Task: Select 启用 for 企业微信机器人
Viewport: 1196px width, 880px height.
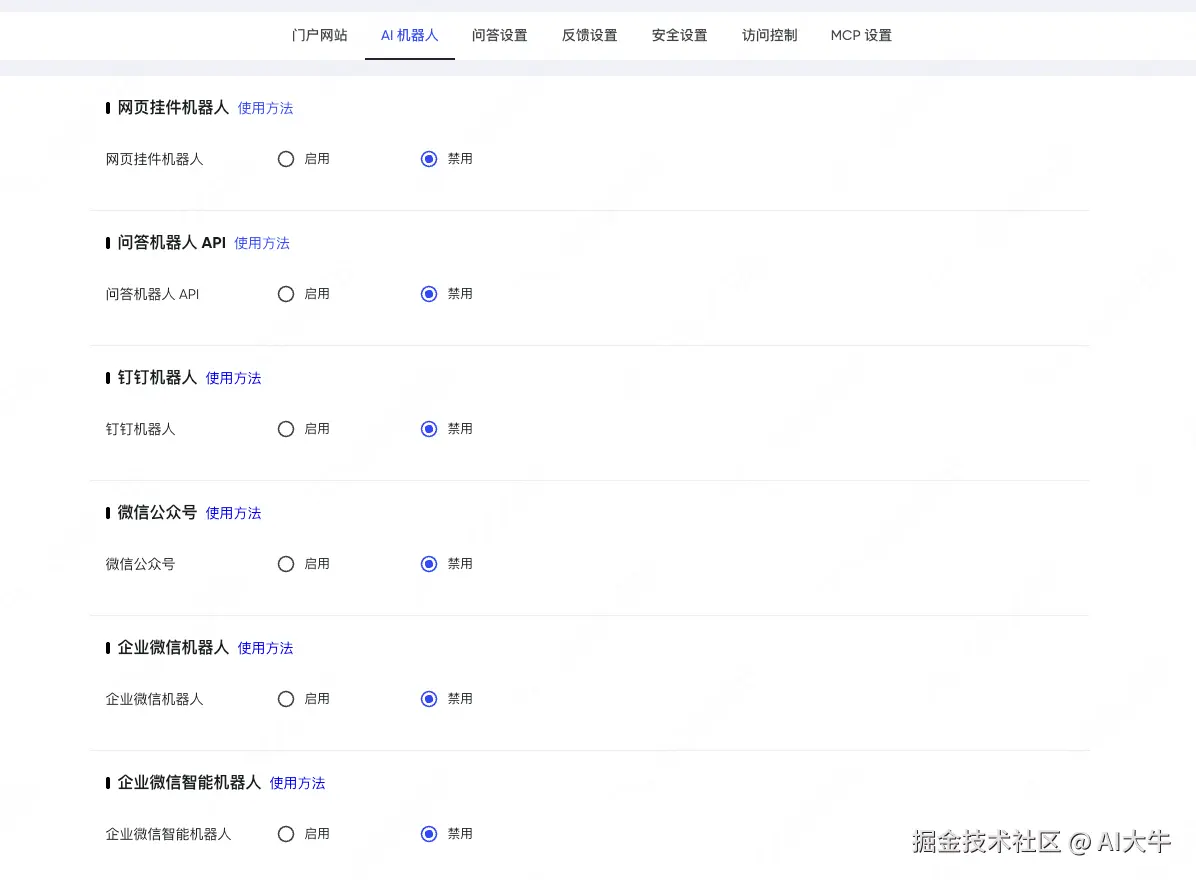Action: [286, 699]
